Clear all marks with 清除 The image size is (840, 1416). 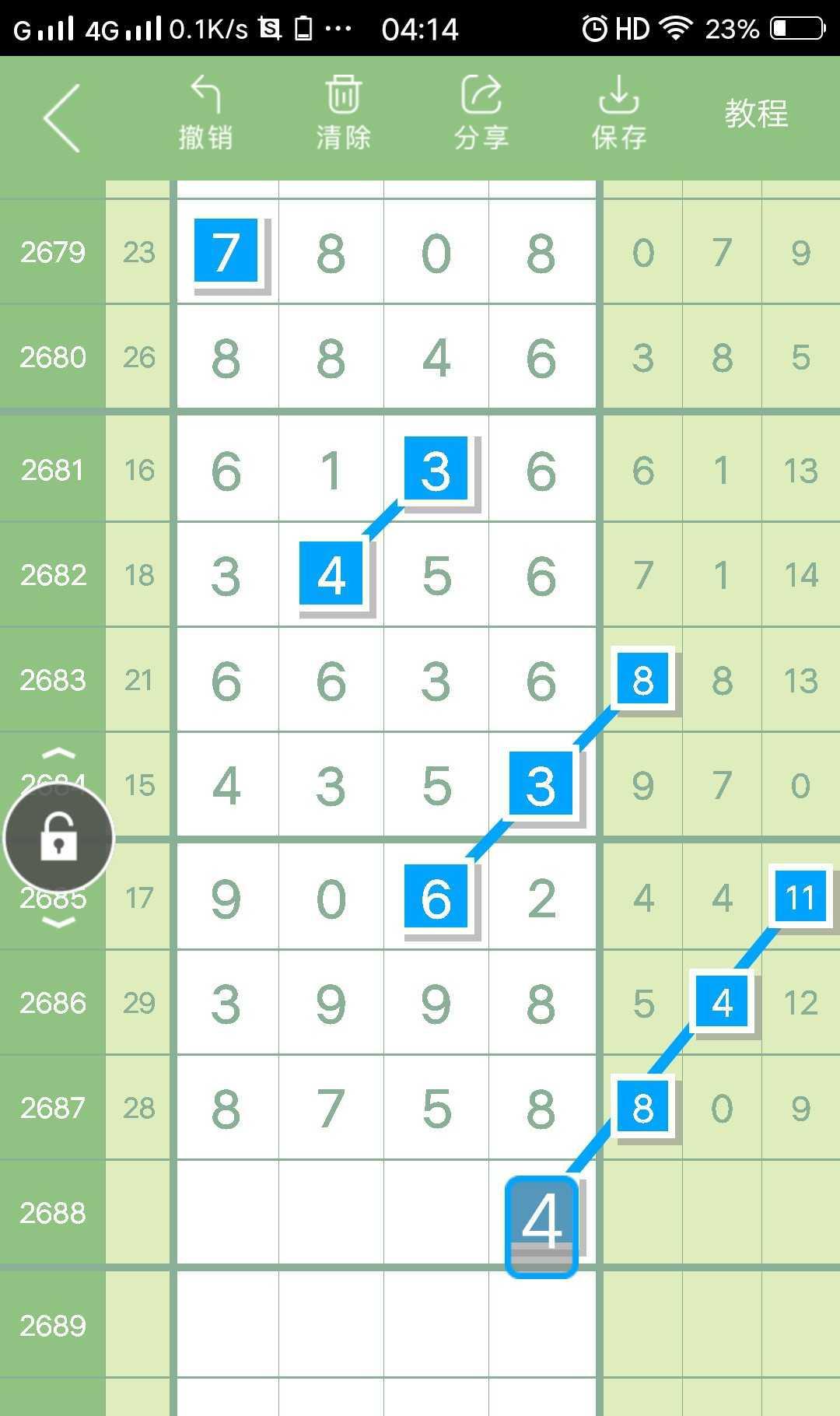tap(343, 114)
